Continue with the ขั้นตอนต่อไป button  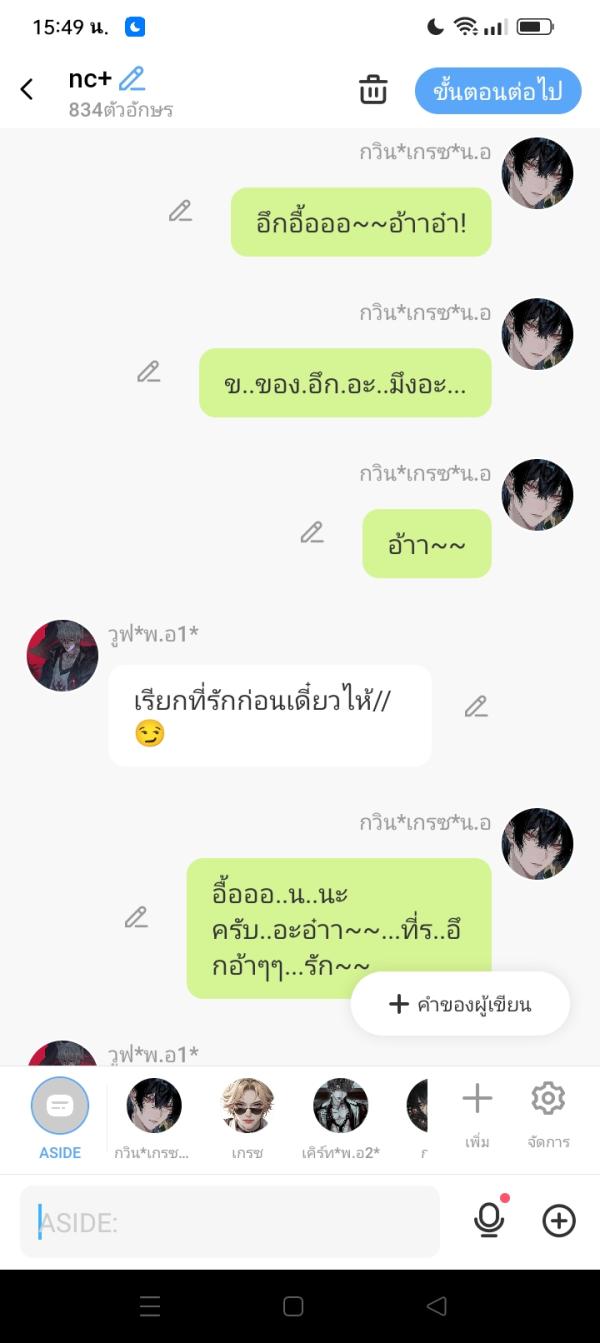498,91
